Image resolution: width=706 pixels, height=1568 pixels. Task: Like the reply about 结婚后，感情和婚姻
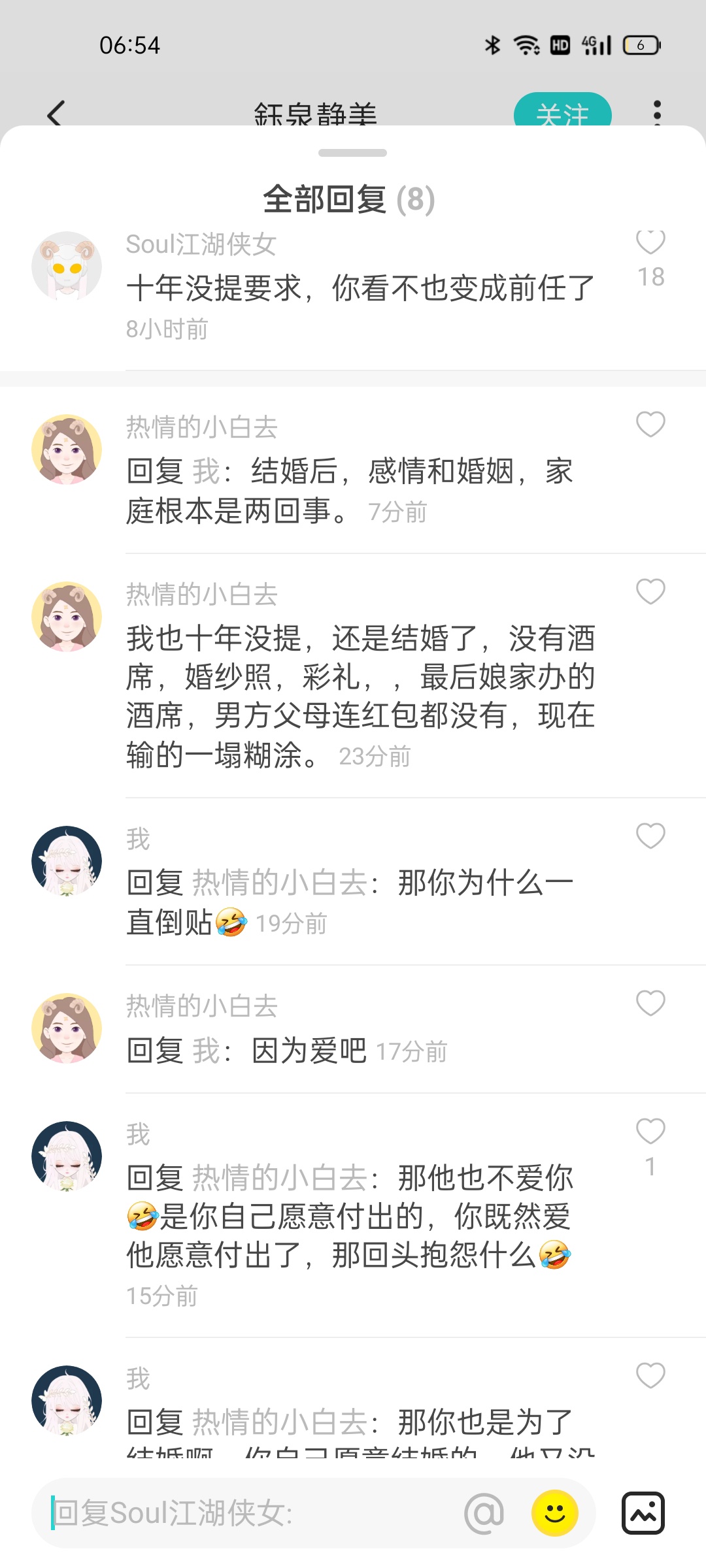650,425
